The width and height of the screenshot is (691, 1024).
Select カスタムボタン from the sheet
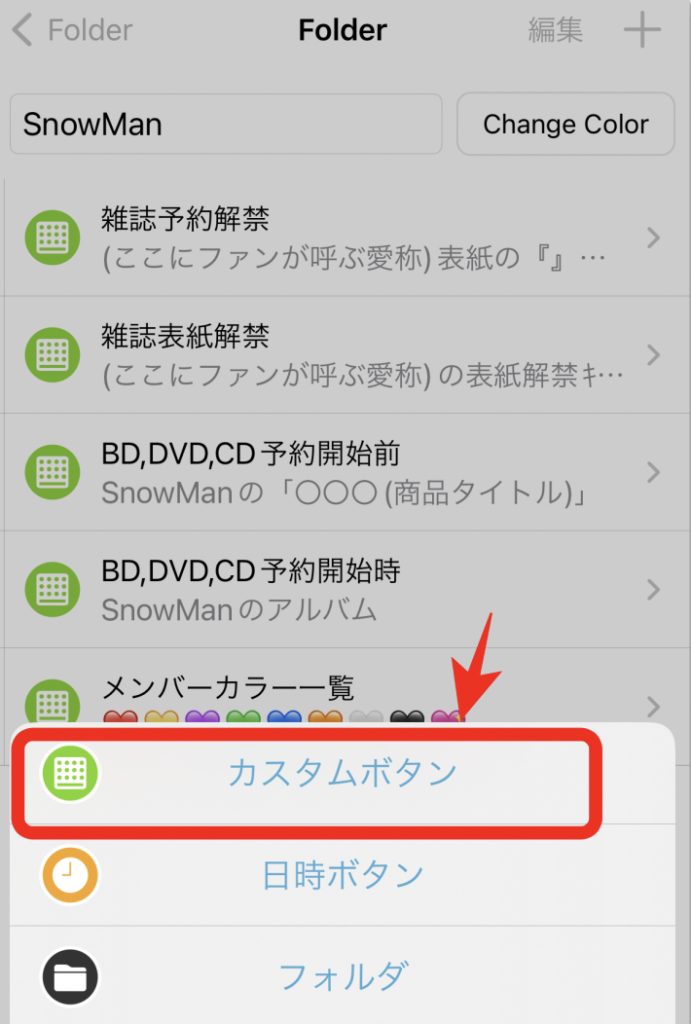(342, 773)
